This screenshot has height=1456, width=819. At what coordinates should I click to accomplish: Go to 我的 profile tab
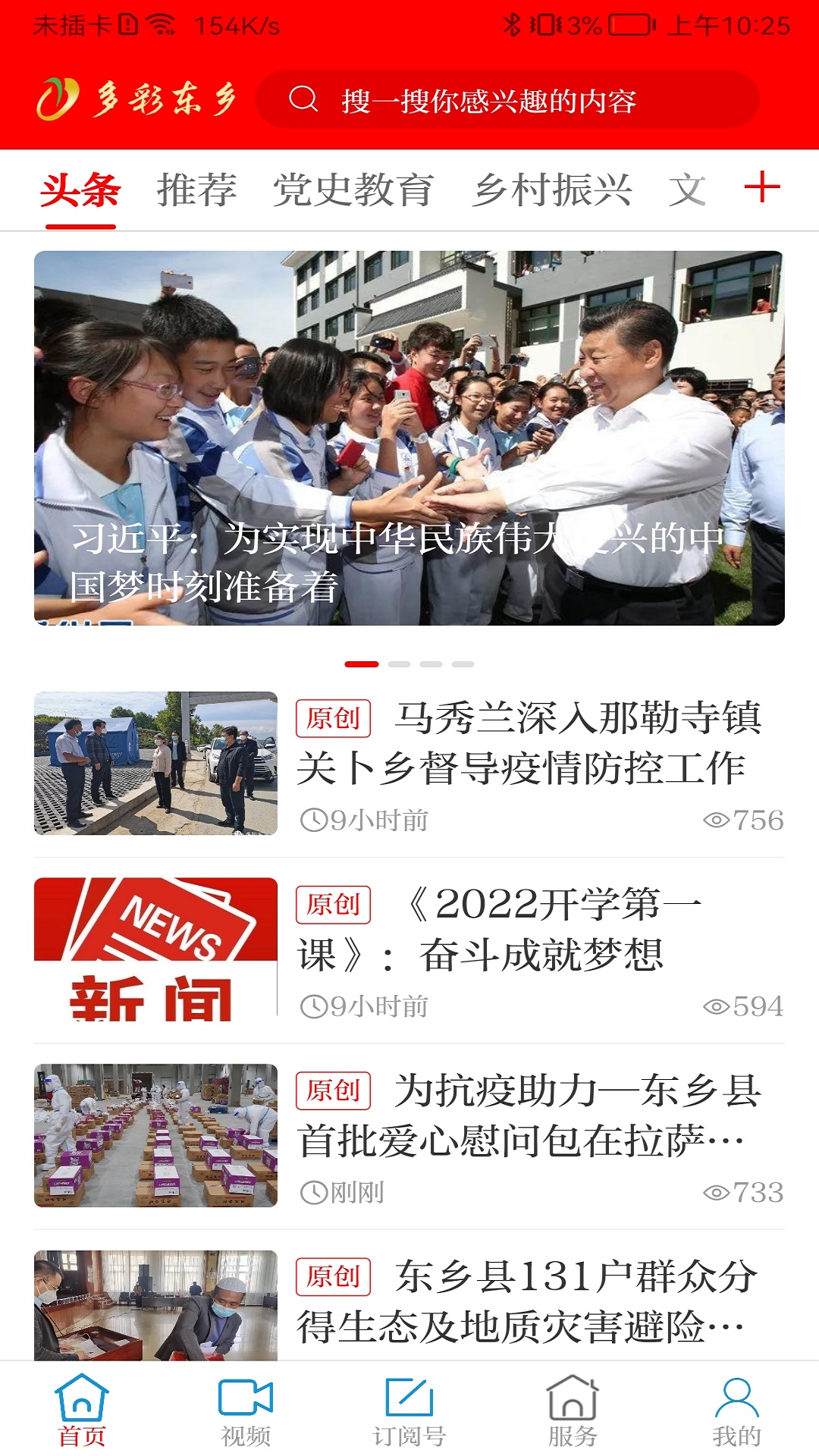pyautogui.click(x=736, y=1410)
